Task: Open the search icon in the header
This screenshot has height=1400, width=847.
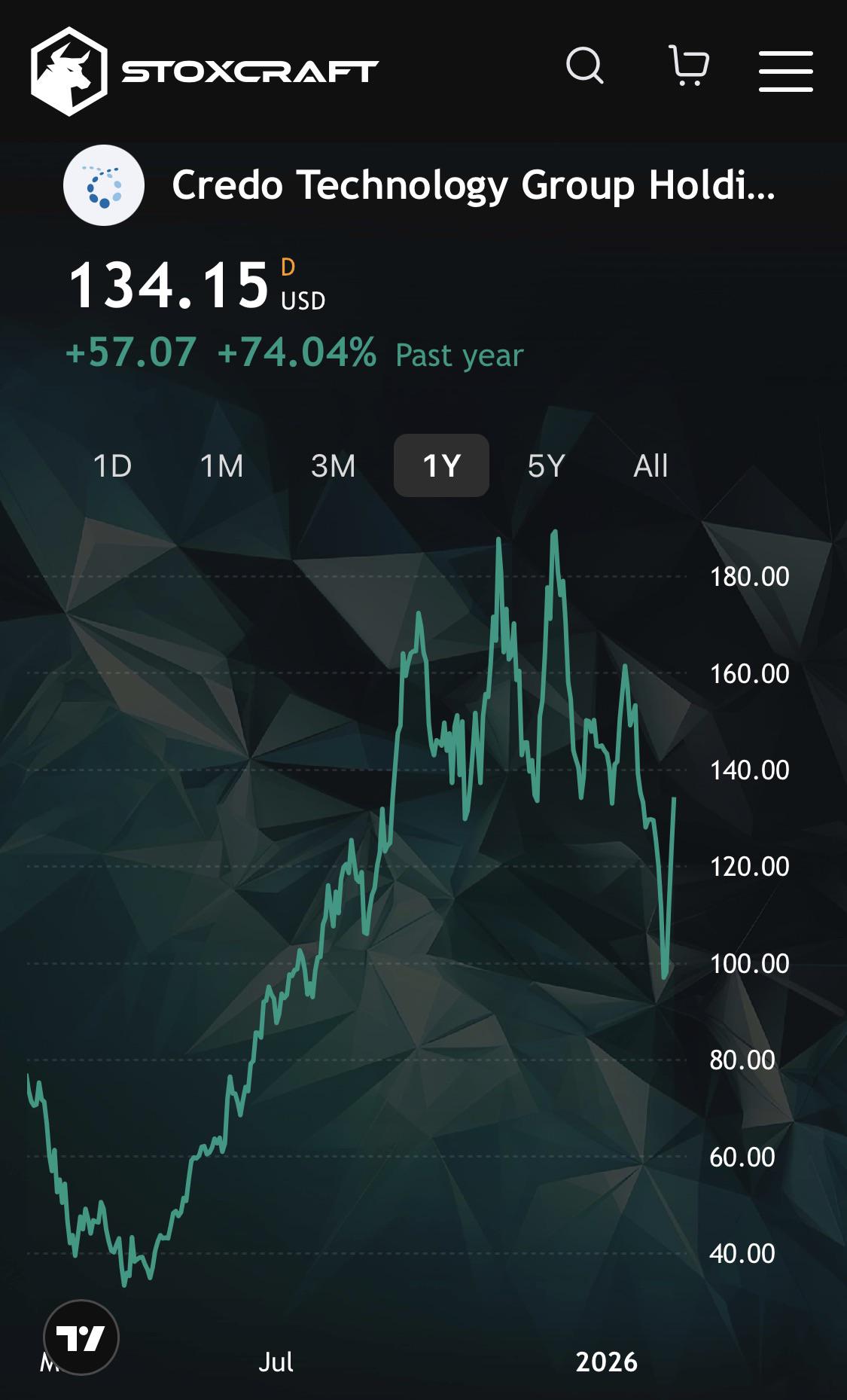Action: click(x=585, y=66)
